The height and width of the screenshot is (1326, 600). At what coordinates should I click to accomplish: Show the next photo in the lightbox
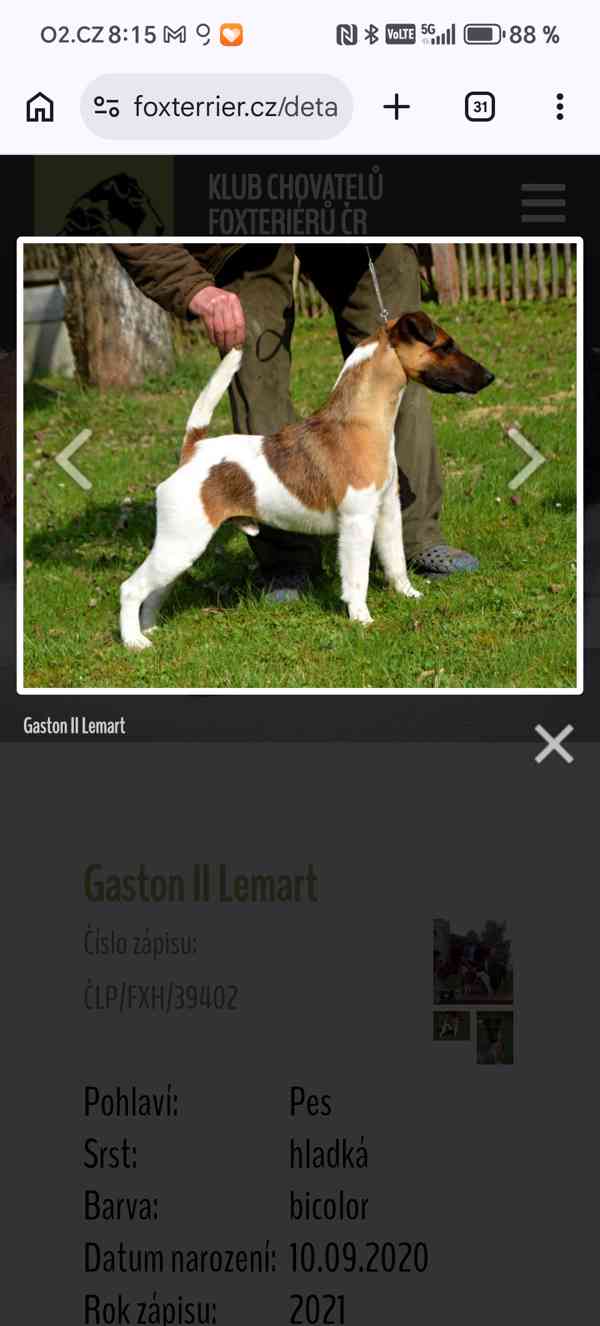(526, 459)
